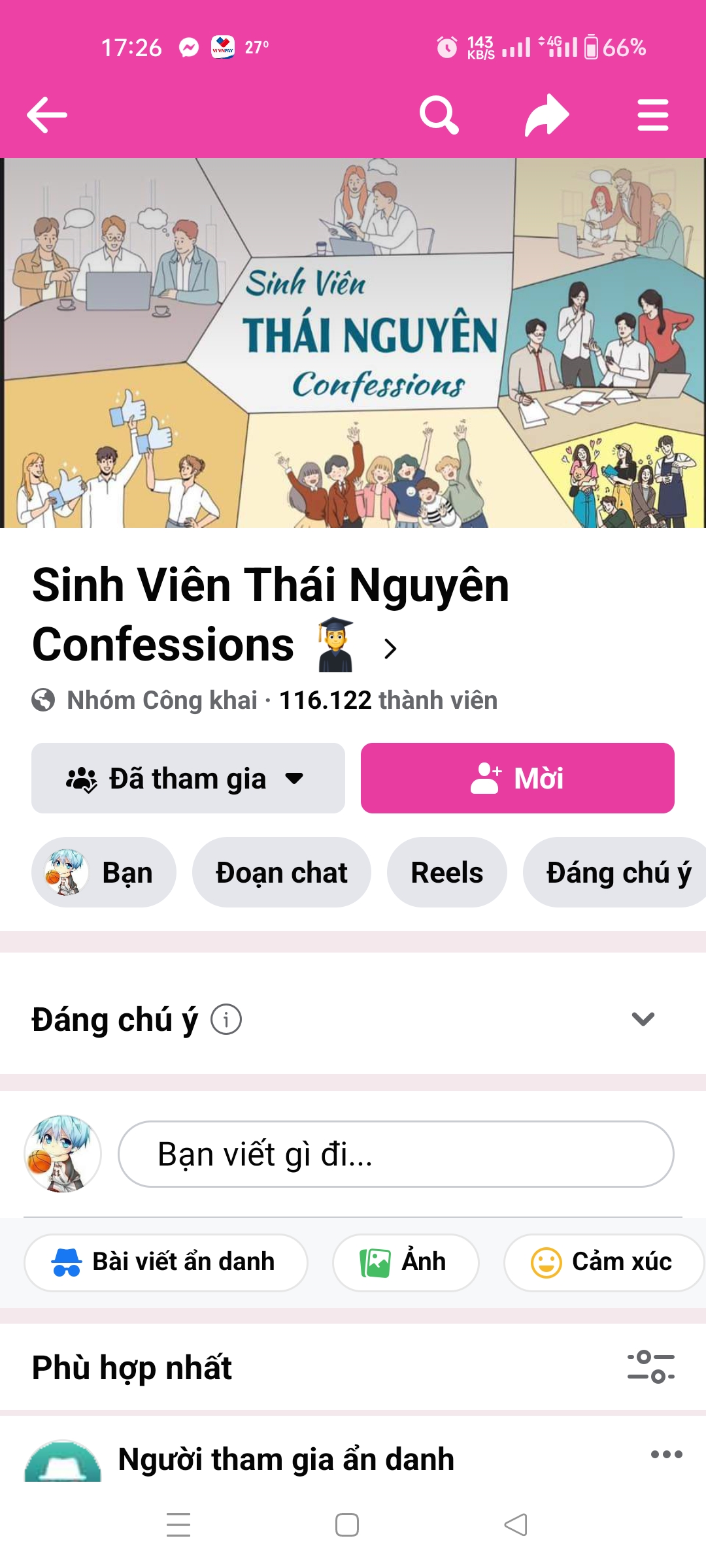Show info about Đáng chú ý
706x1568 pixels.
pyautogui.click(x=226, y=1019)
